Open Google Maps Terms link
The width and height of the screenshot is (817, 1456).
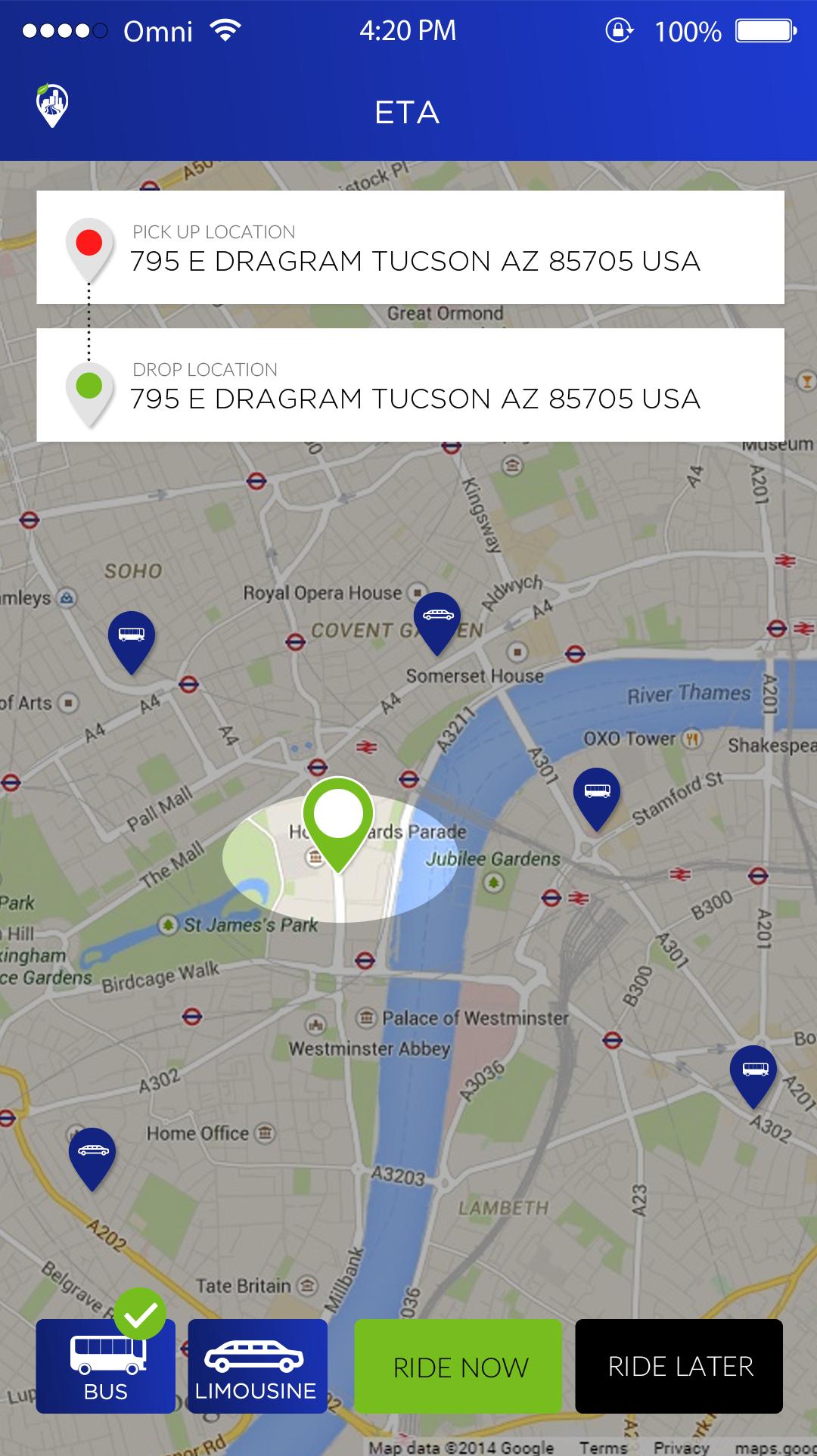(x=603, y=1446)
